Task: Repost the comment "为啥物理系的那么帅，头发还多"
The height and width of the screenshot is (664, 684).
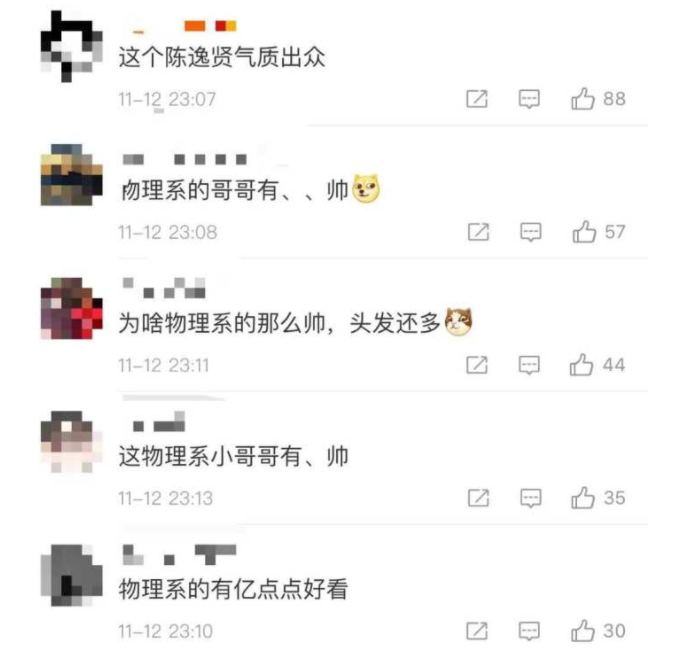Action: [x=478, y=364]
